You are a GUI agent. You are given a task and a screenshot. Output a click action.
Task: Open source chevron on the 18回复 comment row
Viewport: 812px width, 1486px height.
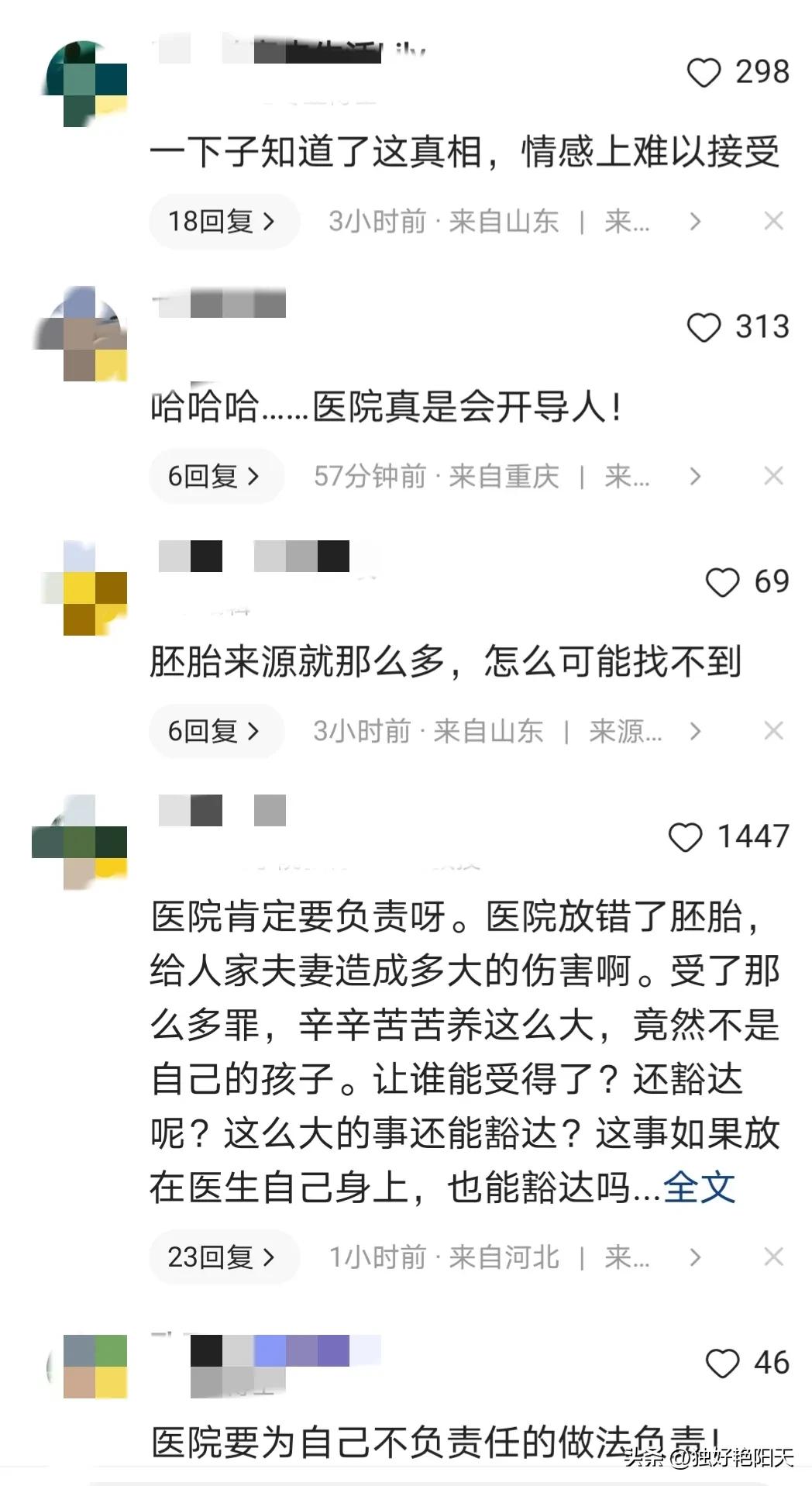695,222
